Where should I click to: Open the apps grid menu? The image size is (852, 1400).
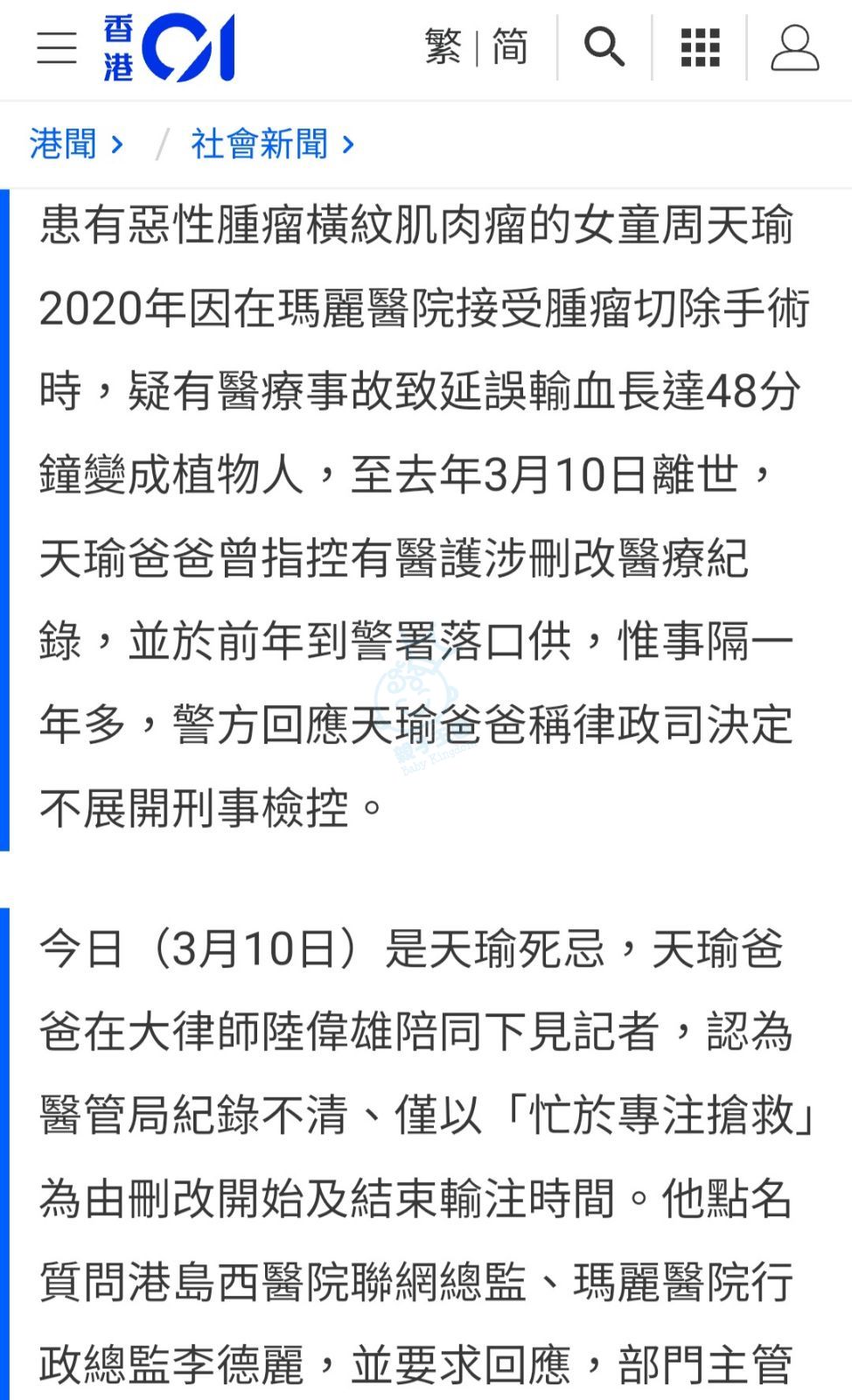click(x=700, y=47)
